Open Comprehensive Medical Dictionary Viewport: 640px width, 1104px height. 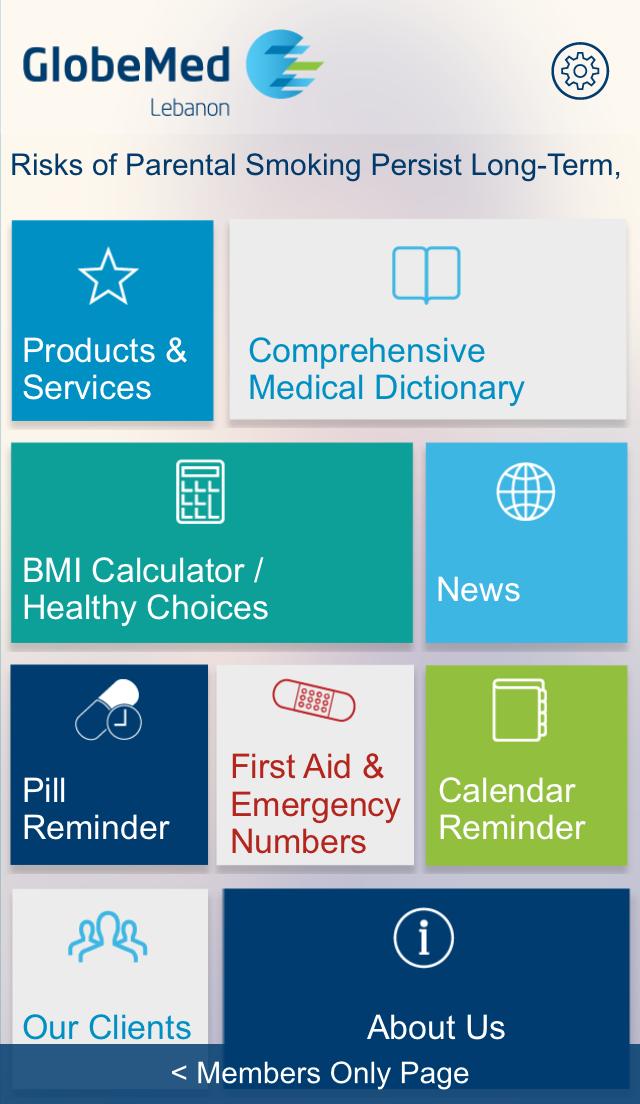[427, 320]
